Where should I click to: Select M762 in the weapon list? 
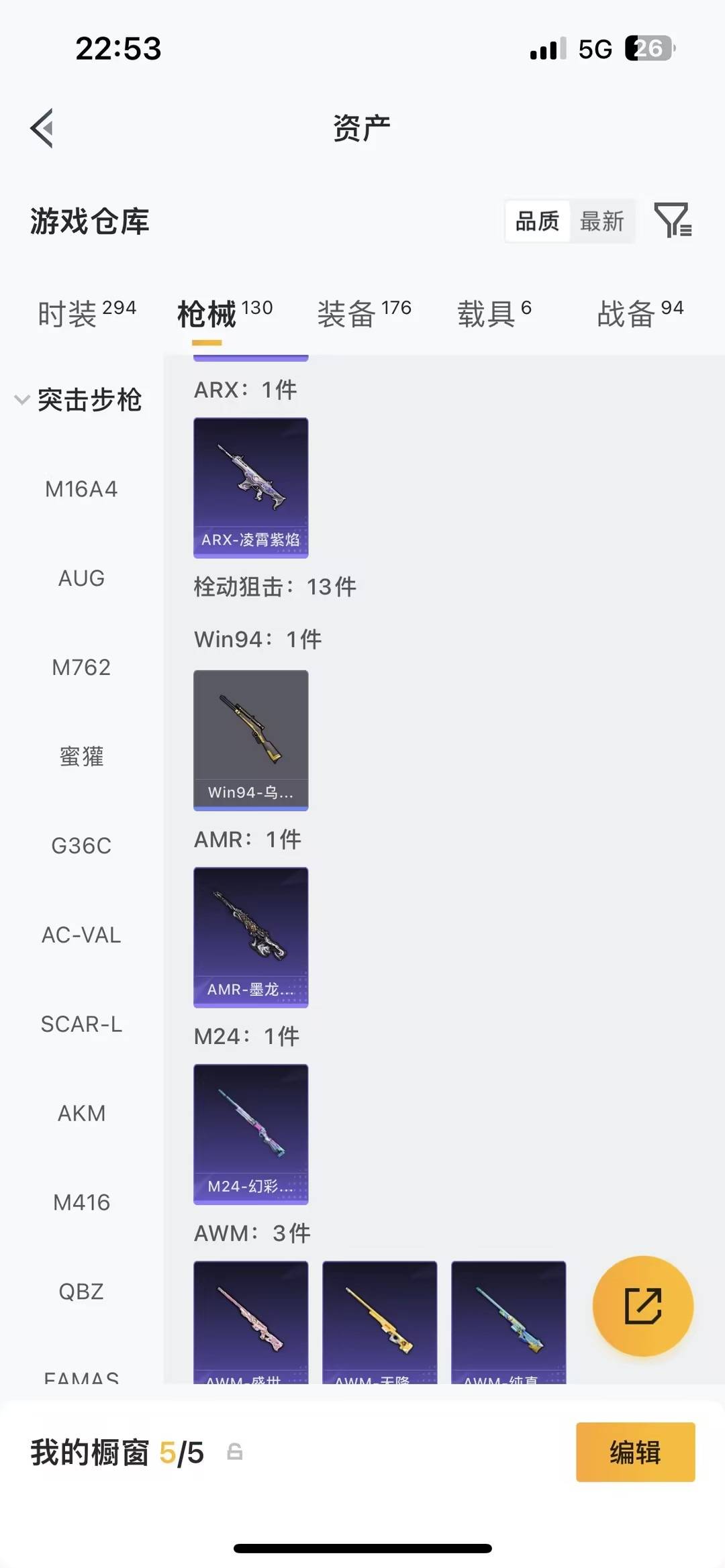82,667
